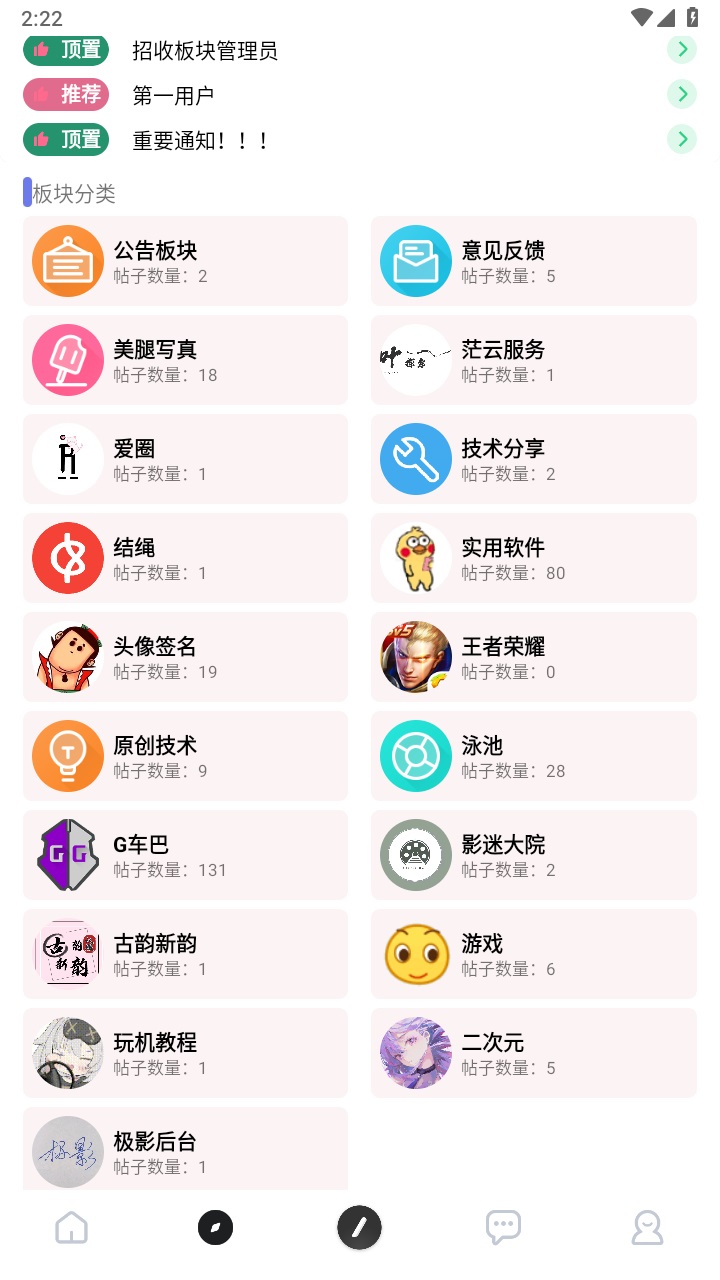
Task: Select the 影迷大院 category
Action: 533,855
